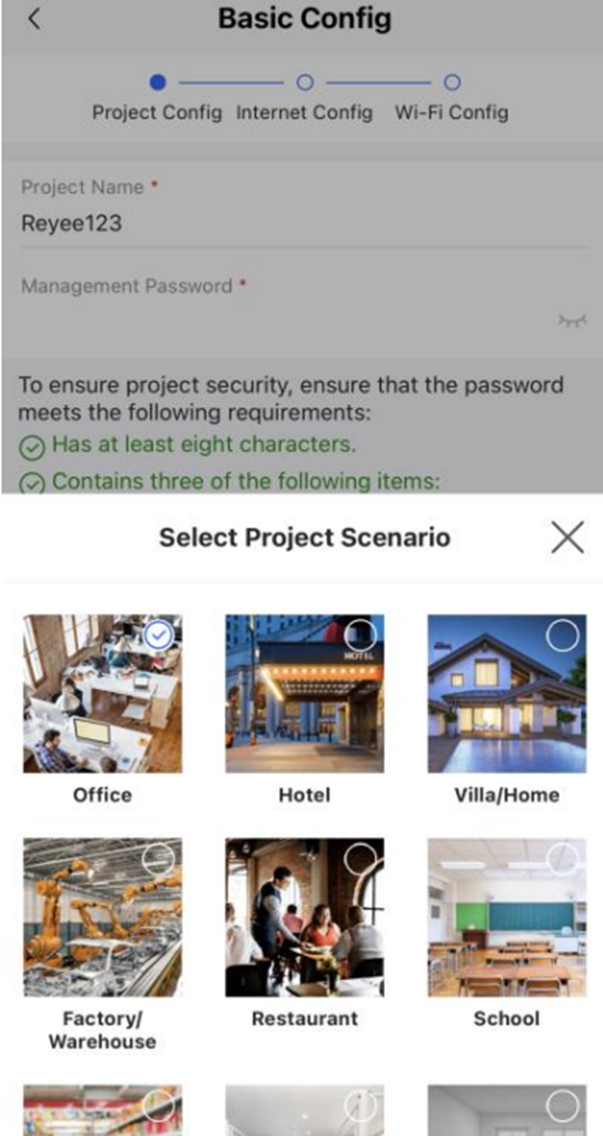Edit the Project Name field
This screenshot has height=1136, width=603.
pyautogui.click(x=280, y=223)
